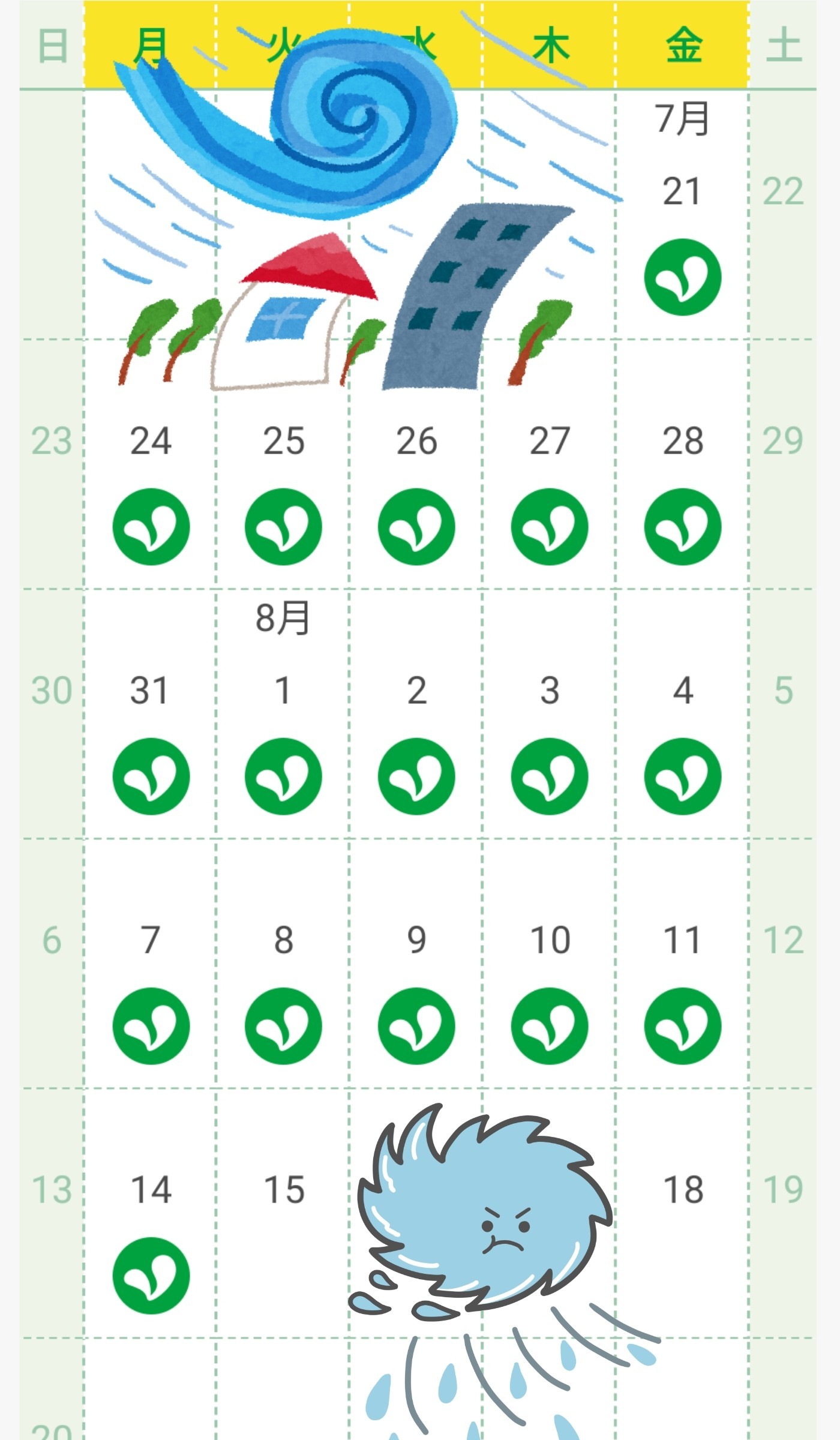Viewport: 840px width, 1440px height.
Task: Tap the green heart stamp under 26
Action: [x=416, y=526]
